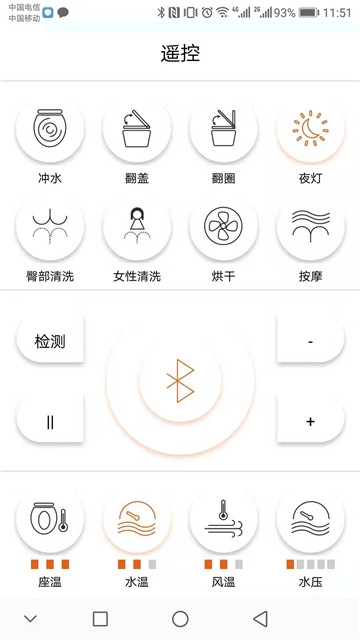Open recent apps from the navigation bar
The image size is (360, 640).
(x=100, y=619)
